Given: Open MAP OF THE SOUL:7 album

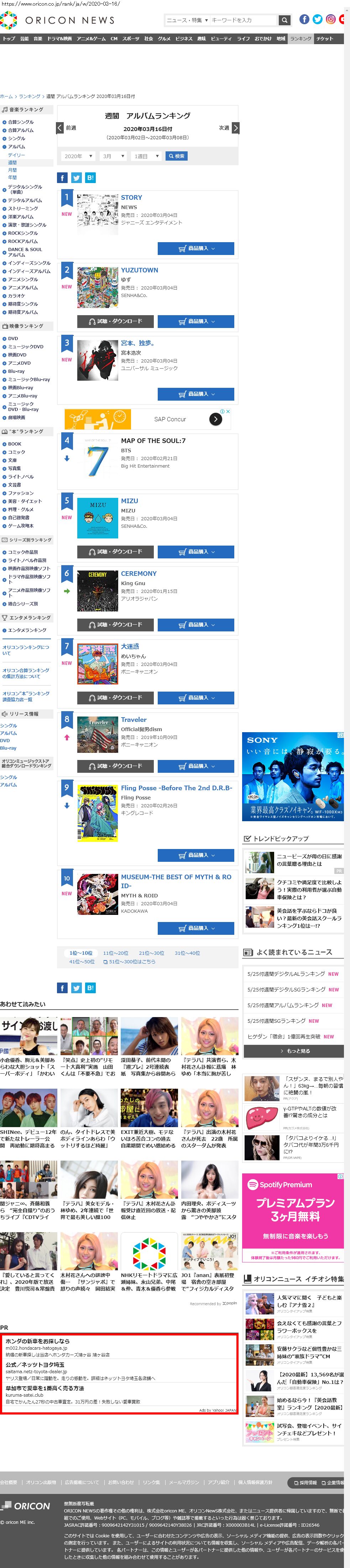Looking at the screenshot, I should [153, 440].
